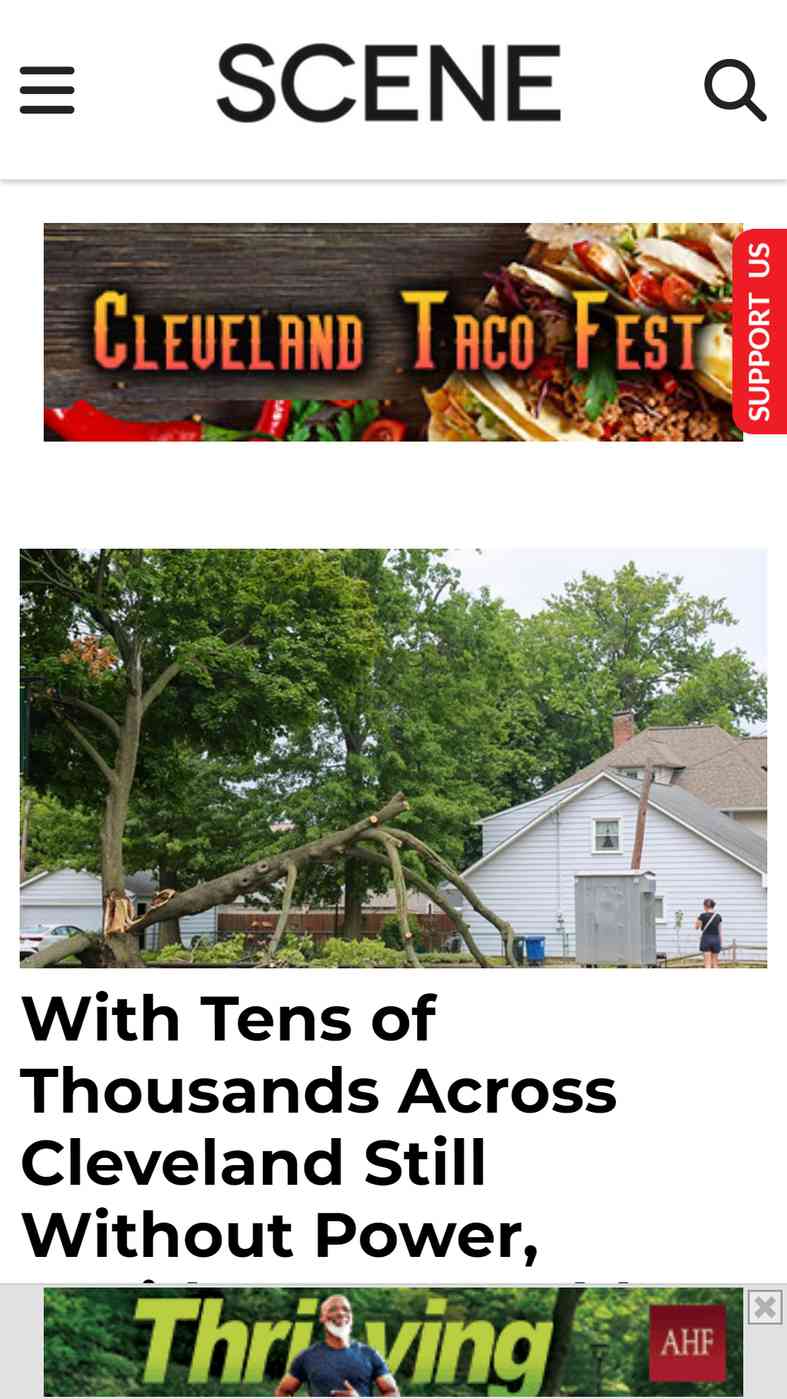This screenshot has height=1399, width=787.
Task: Open the Thriving AHF ad banner
Action: tap(393, 1342)
